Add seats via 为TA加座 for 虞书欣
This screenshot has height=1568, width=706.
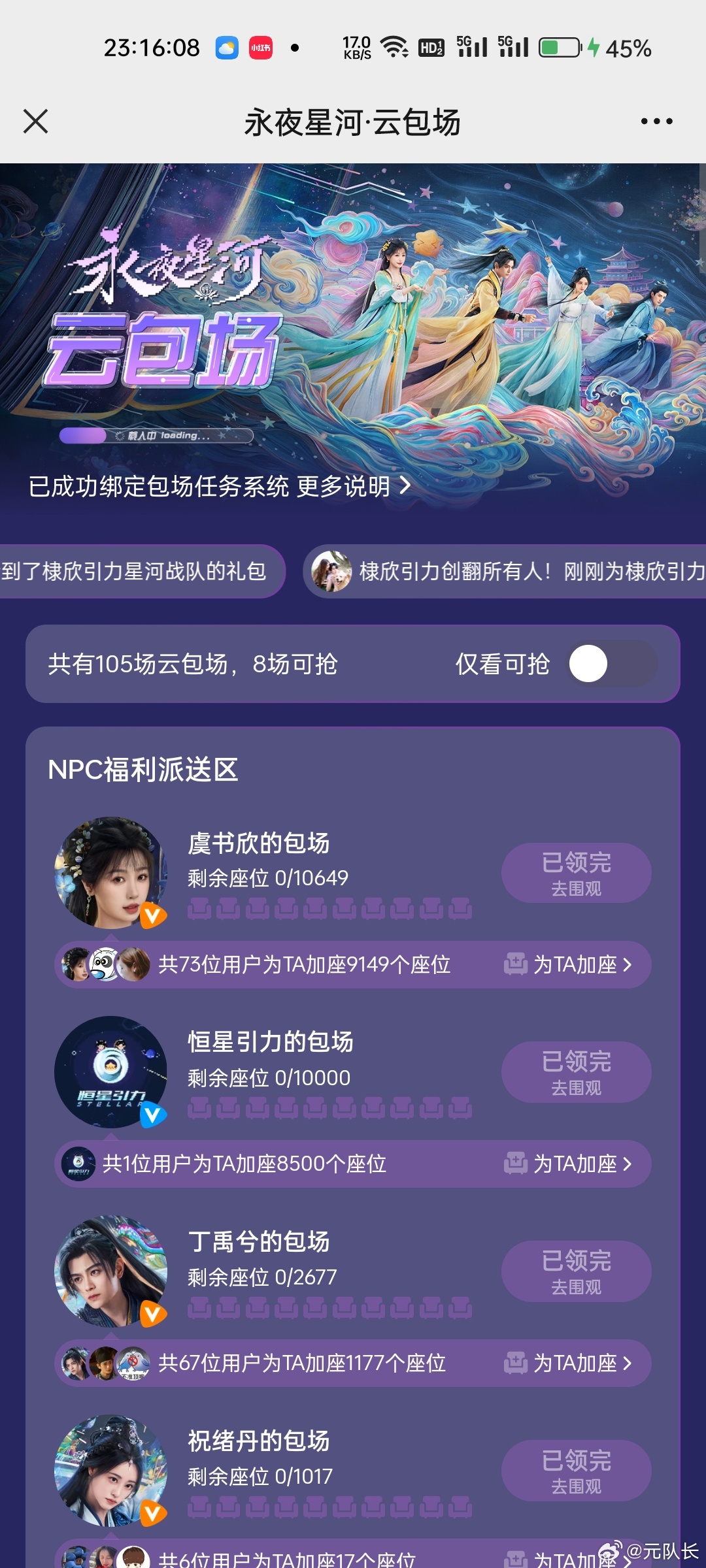pos(567,965)
